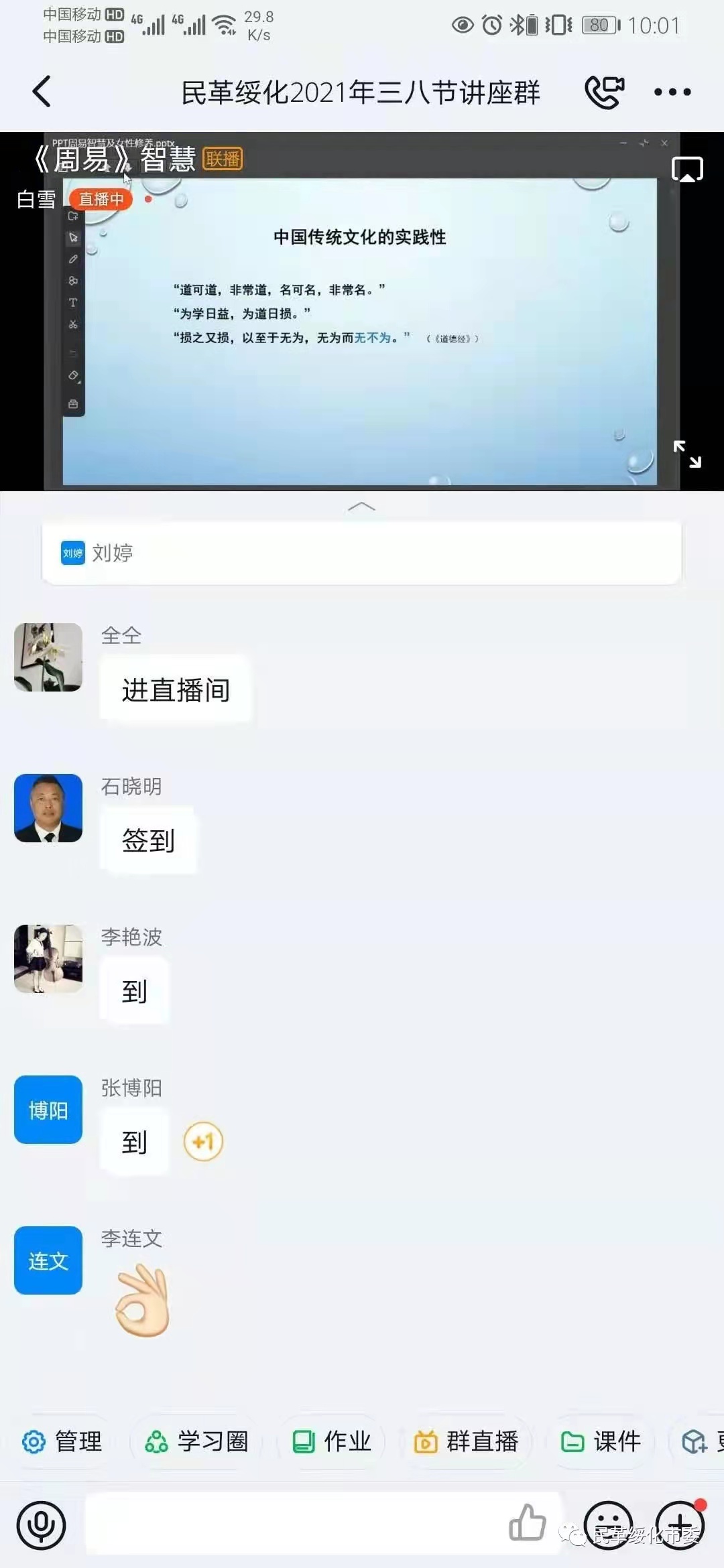
Task: Switch to voice message input
Action: (x=42, y=1525)
